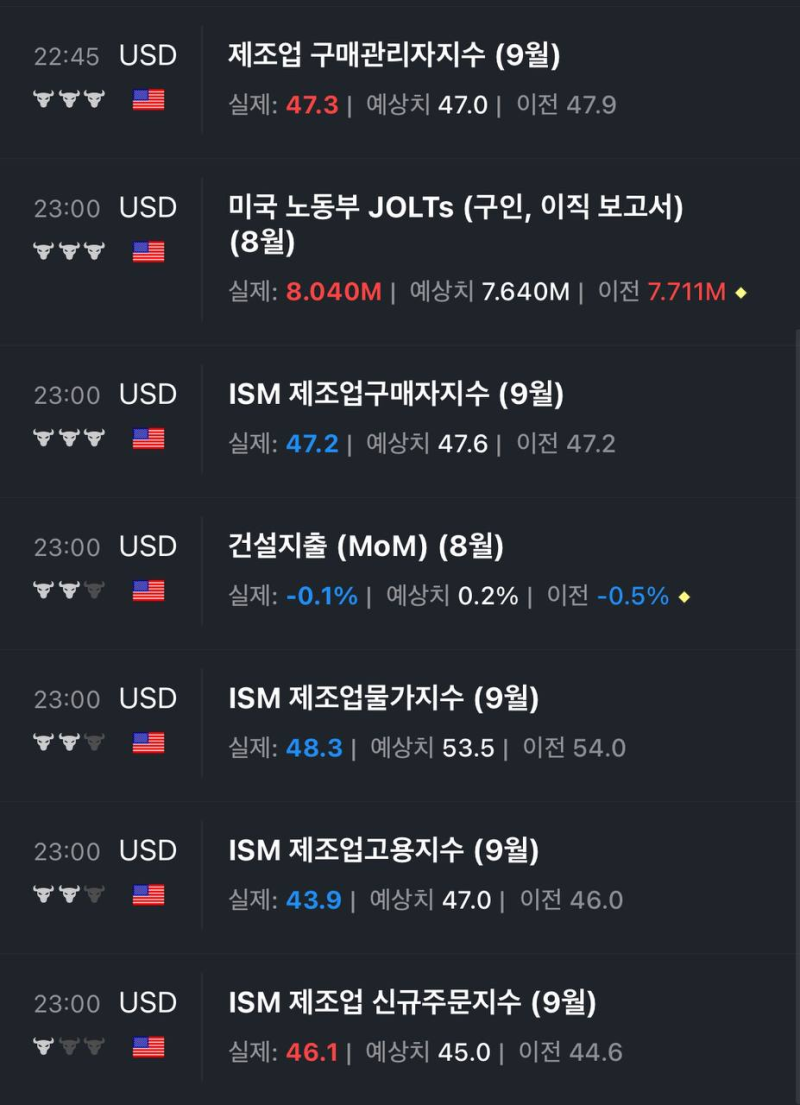
Task: Click the bull rating icons for 건설지출 event
Action: 66,591
